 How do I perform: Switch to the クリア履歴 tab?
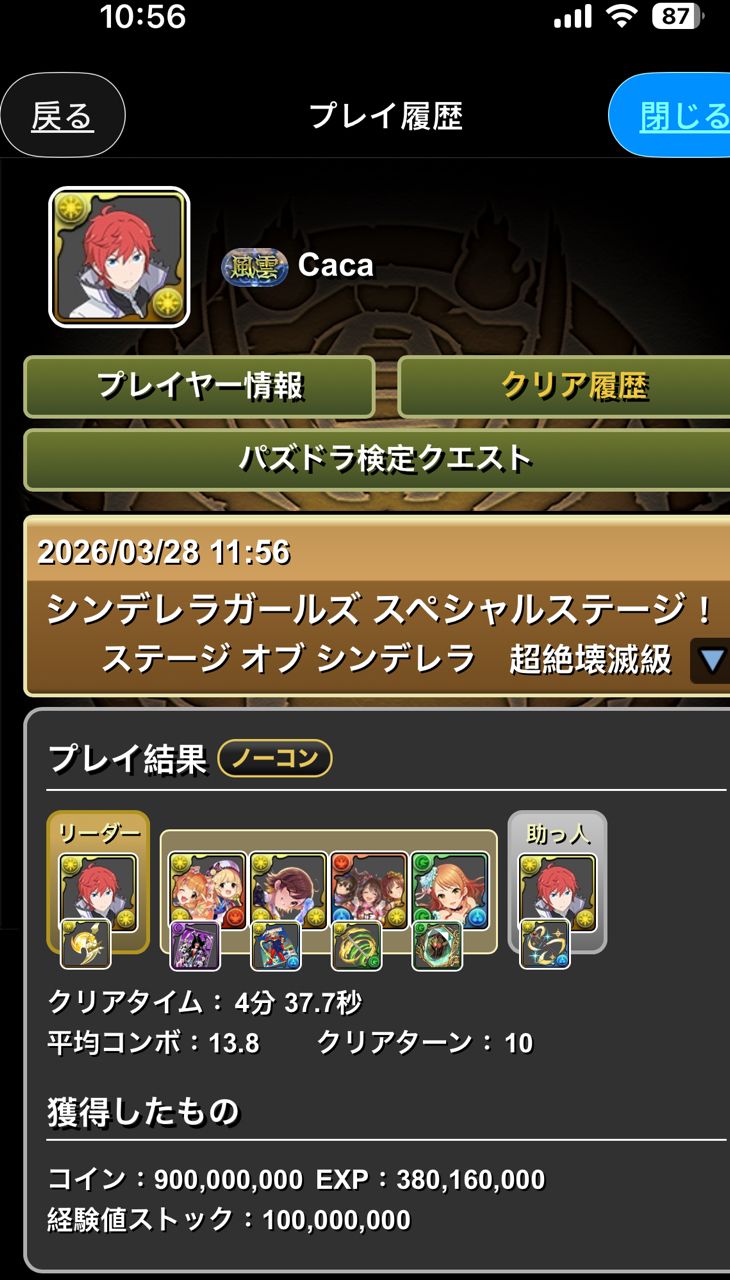point(574,386)
